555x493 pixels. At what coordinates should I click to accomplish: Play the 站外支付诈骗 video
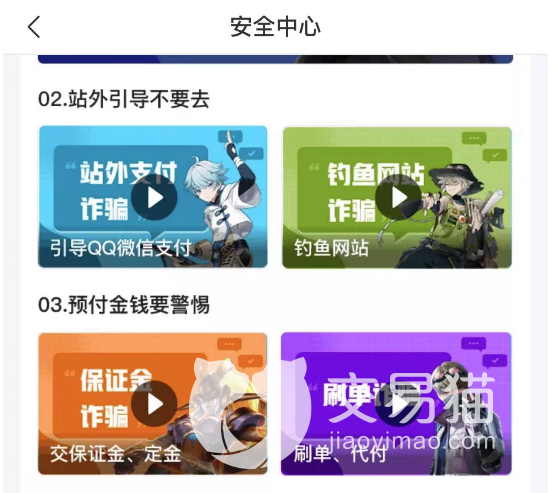tap(154, 197)
